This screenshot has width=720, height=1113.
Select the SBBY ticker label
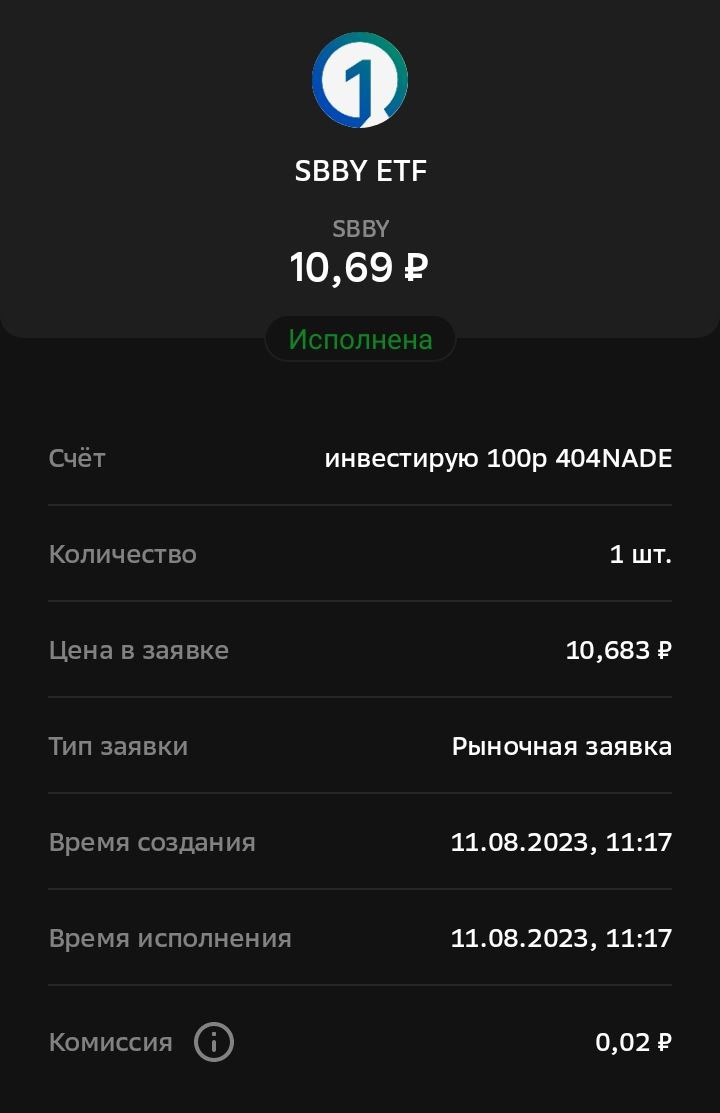360,228
